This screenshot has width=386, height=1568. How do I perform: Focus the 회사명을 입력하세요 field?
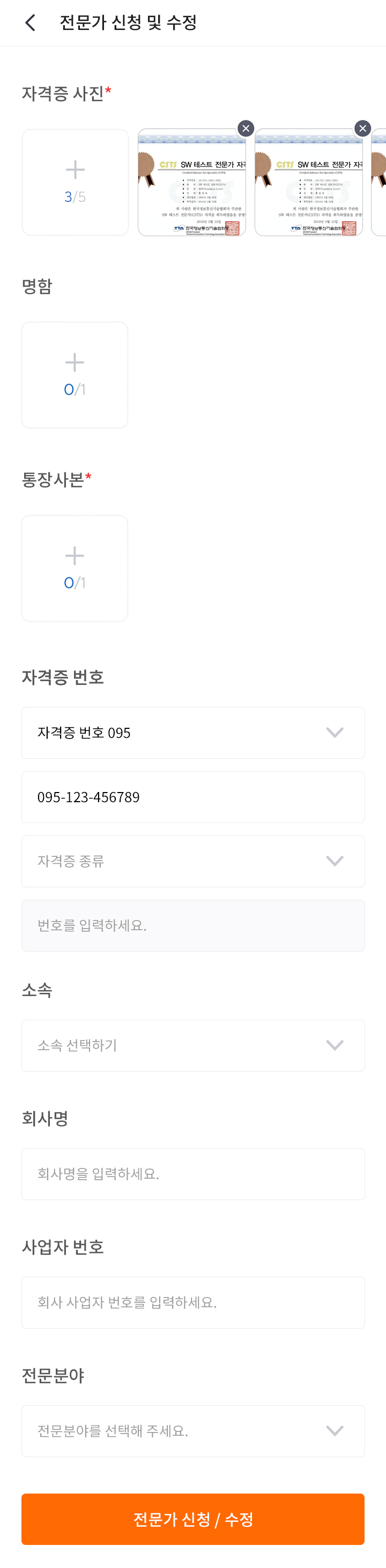pyautogui.click(x=192, y=1173)
